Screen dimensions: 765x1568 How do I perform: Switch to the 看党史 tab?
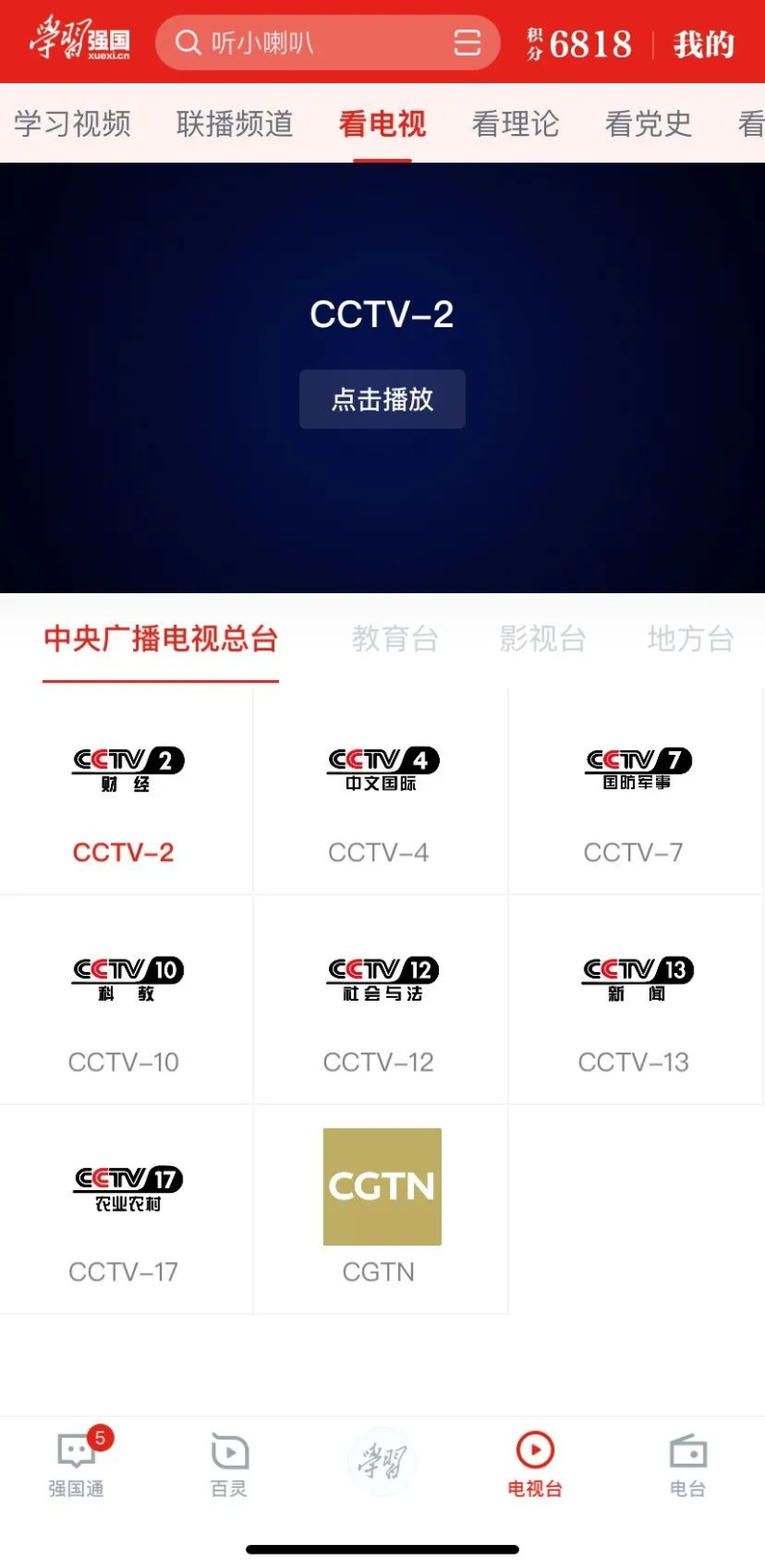(648, 123)
